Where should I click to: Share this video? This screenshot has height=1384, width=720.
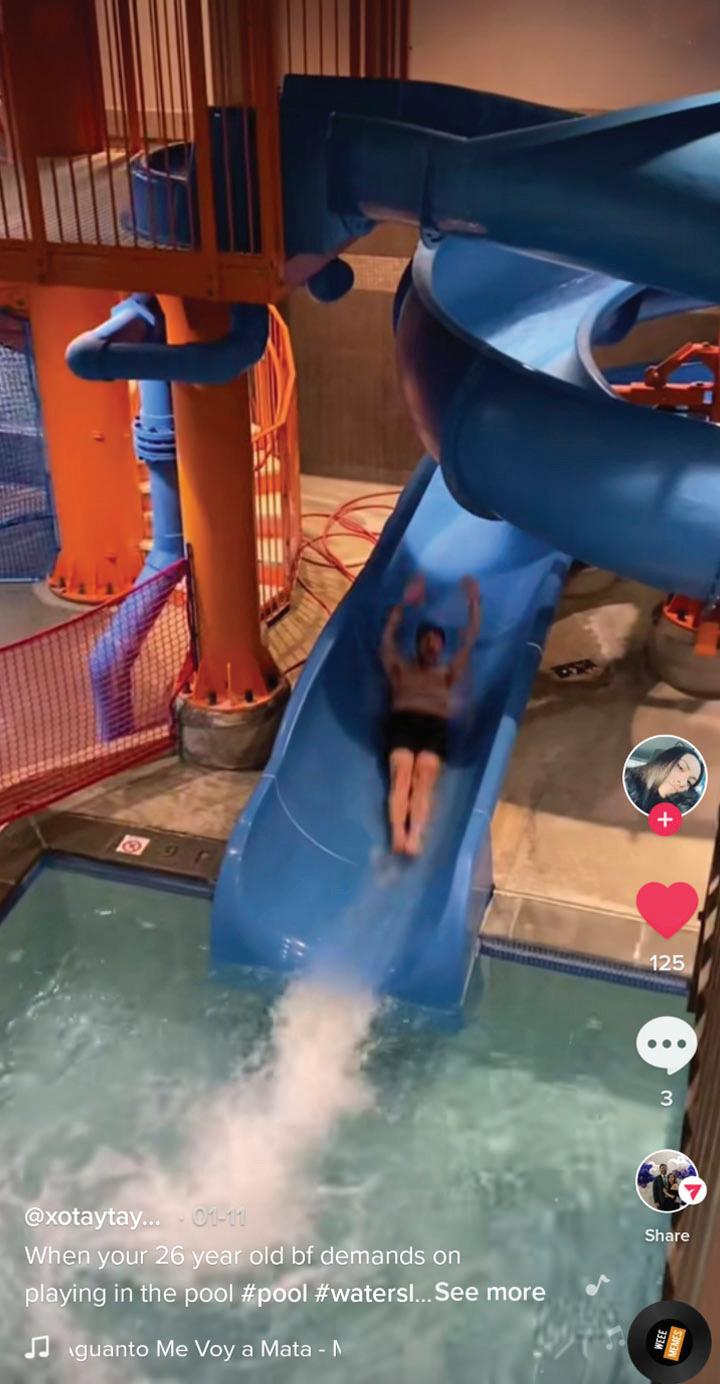coord(668,1183)
